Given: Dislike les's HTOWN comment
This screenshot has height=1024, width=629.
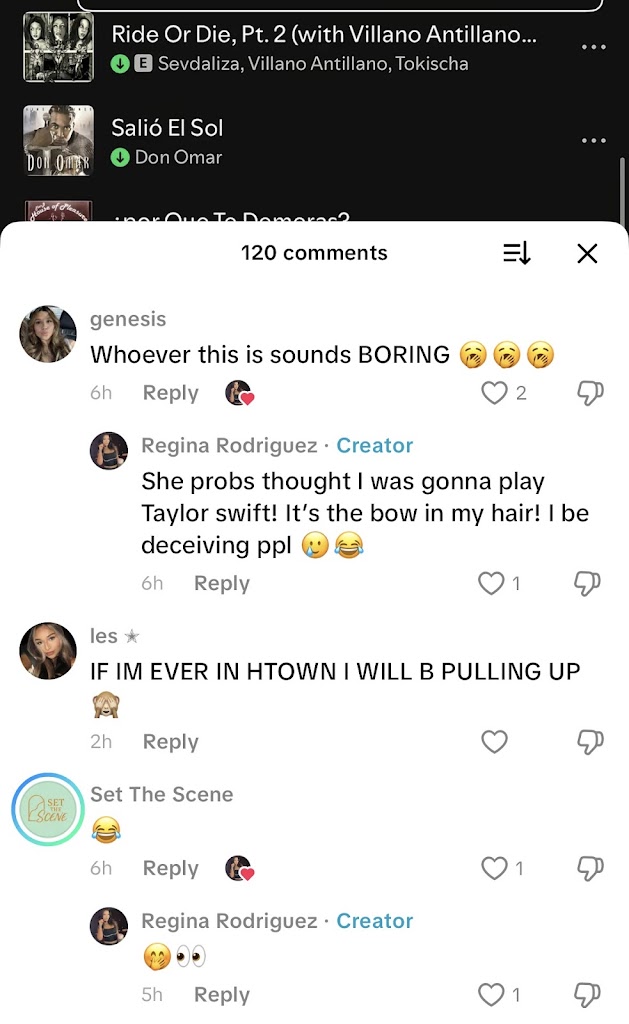Looking at the screenshot, I should point(590,742).
